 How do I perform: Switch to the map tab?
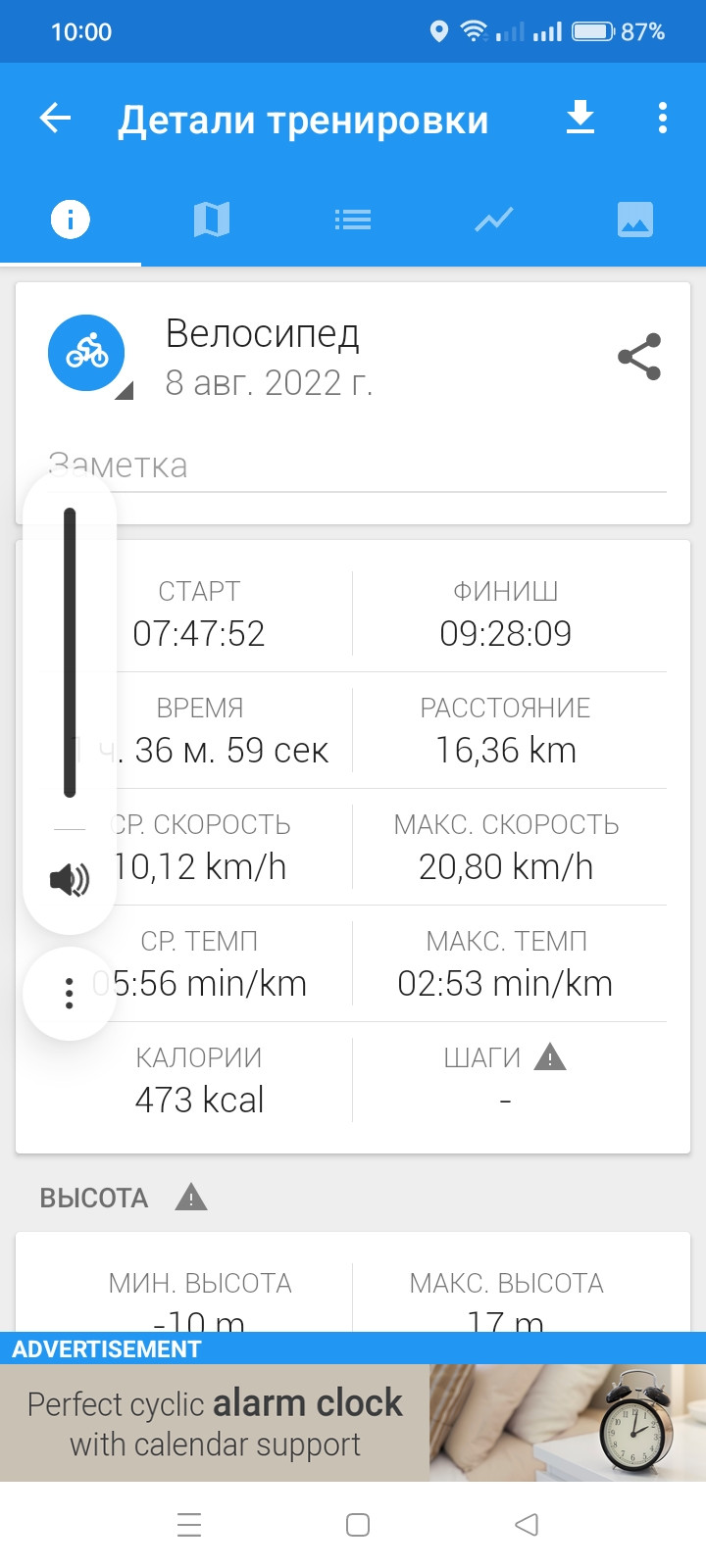click(x=212, y=220)
